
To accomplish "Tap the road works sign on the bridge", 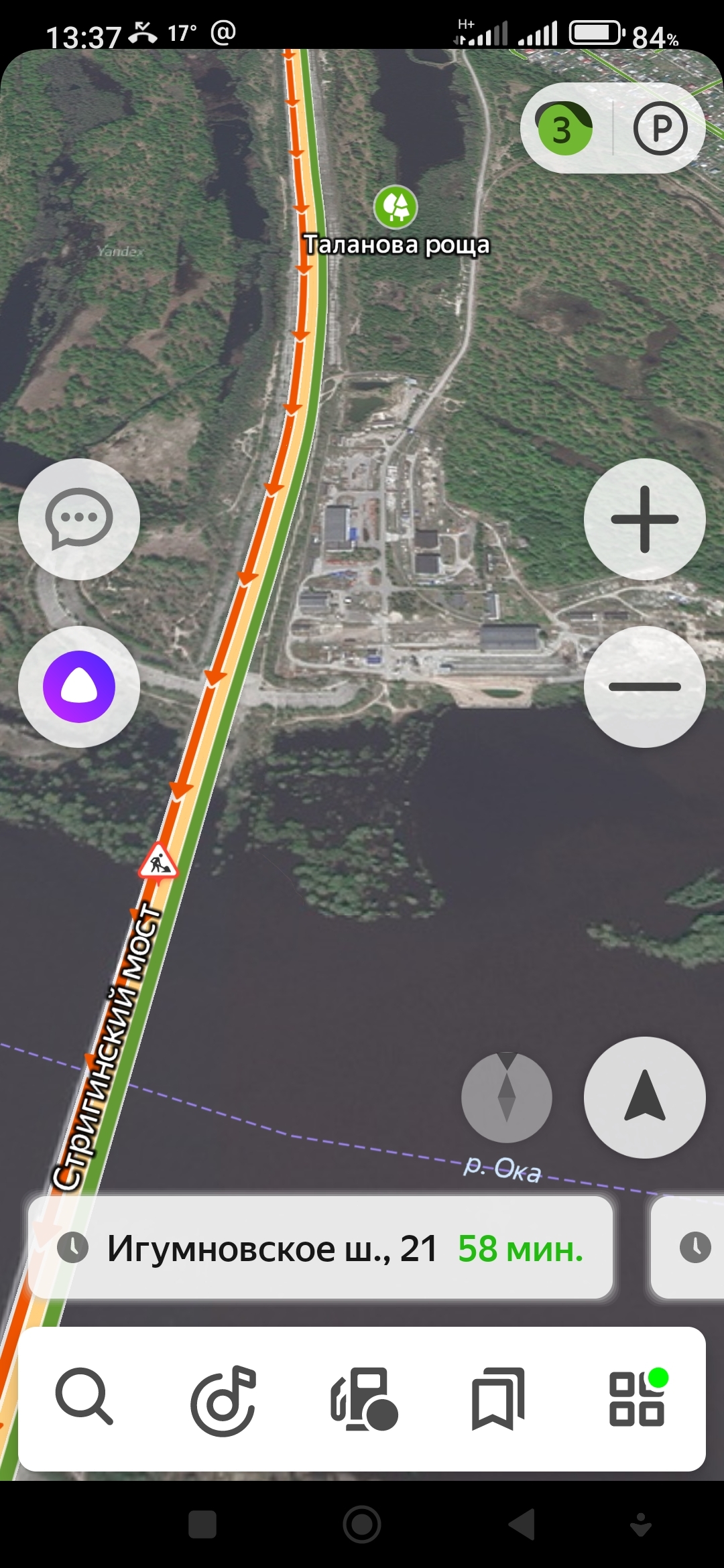I will tap(158, 862).
